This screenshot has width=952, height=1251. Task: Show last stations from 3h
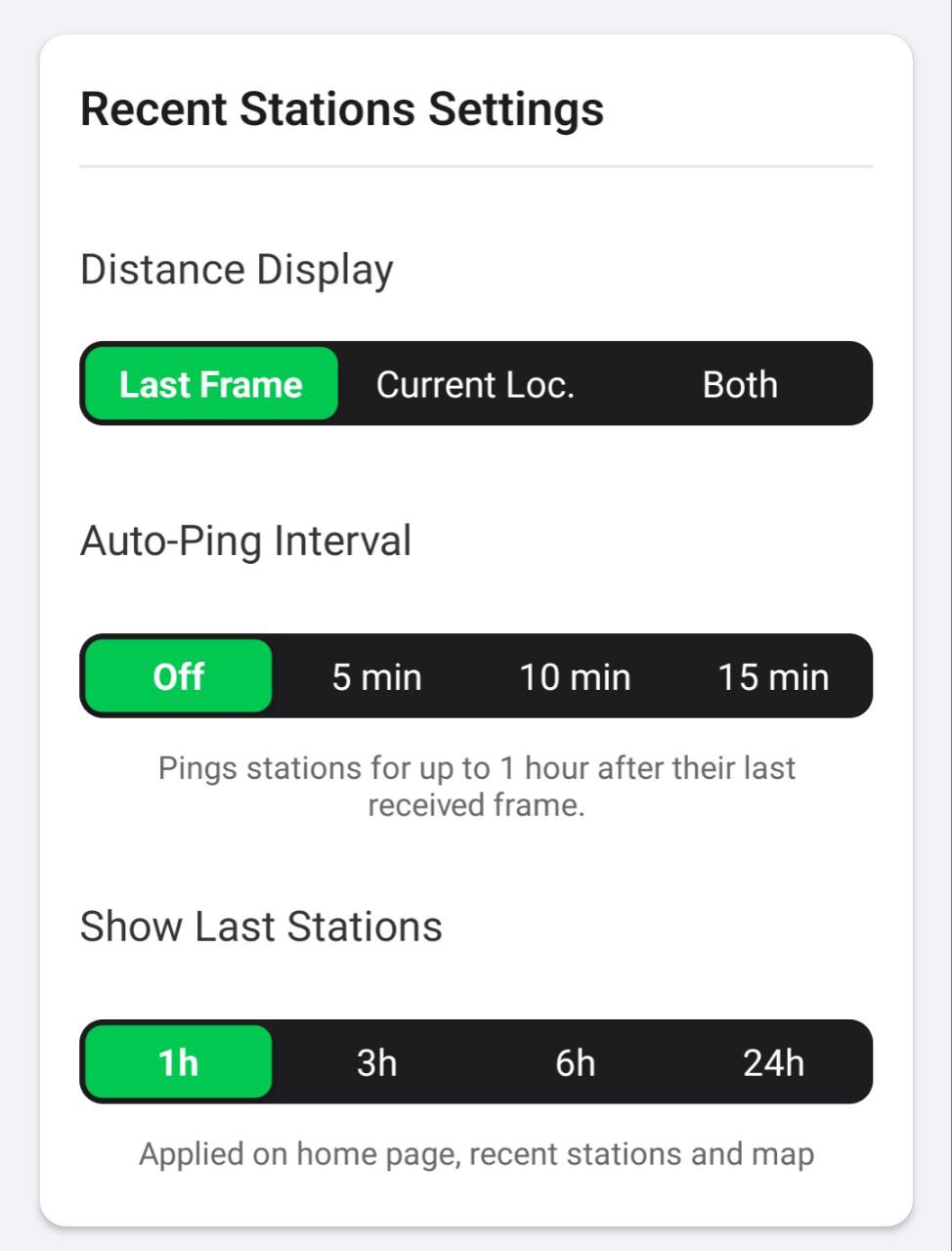point(376,1062)
